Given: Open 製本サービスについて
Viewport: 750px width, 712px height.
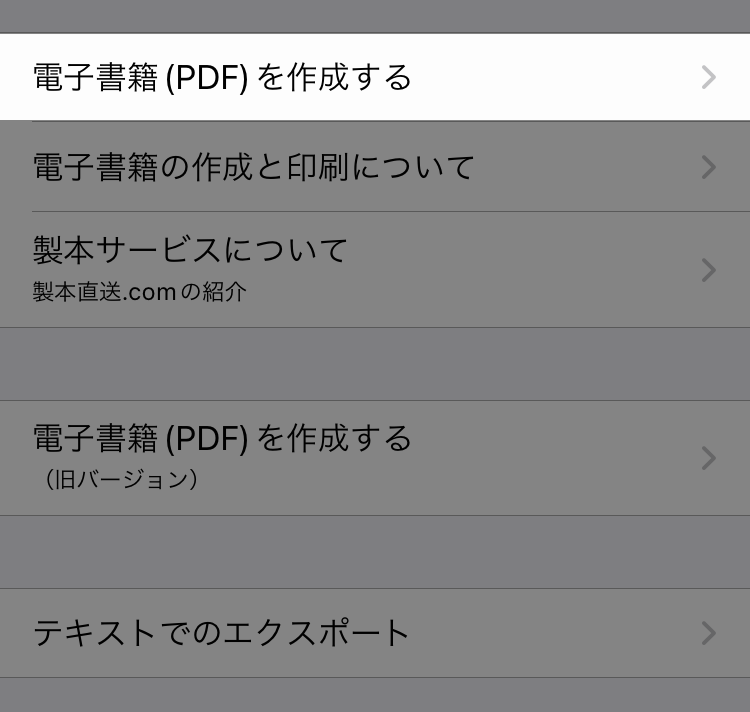Looking at the screenshot, I should (375, 269).
